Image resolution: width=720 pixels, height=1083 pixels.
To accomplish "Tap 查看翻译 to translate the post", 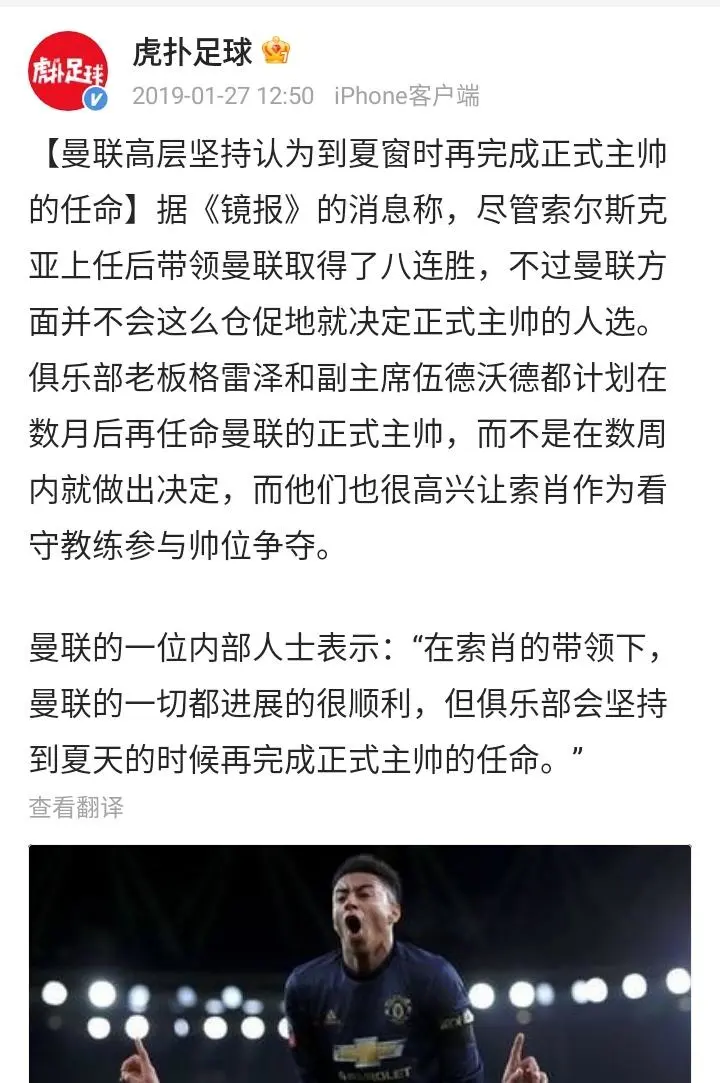I will coord(76,808).
